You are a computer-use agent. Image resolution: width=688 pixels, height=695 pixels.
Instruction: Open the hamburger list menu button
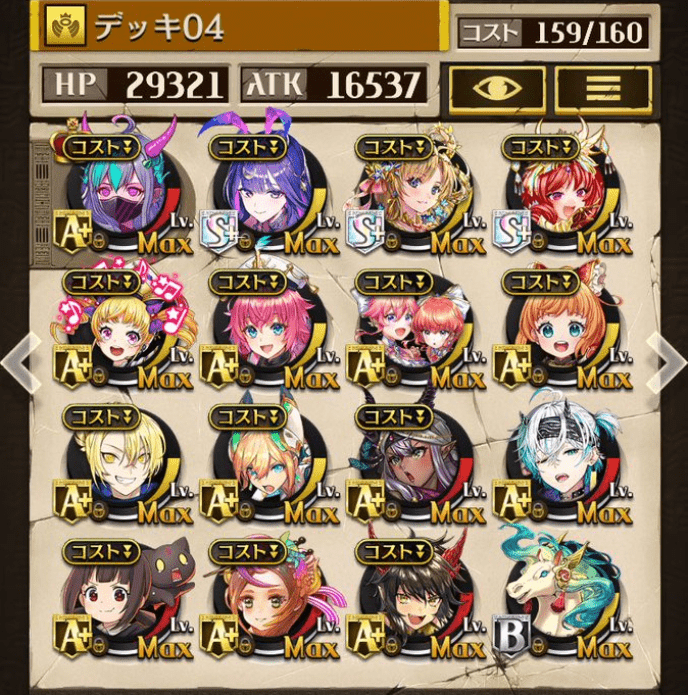[x=602, y=87]
